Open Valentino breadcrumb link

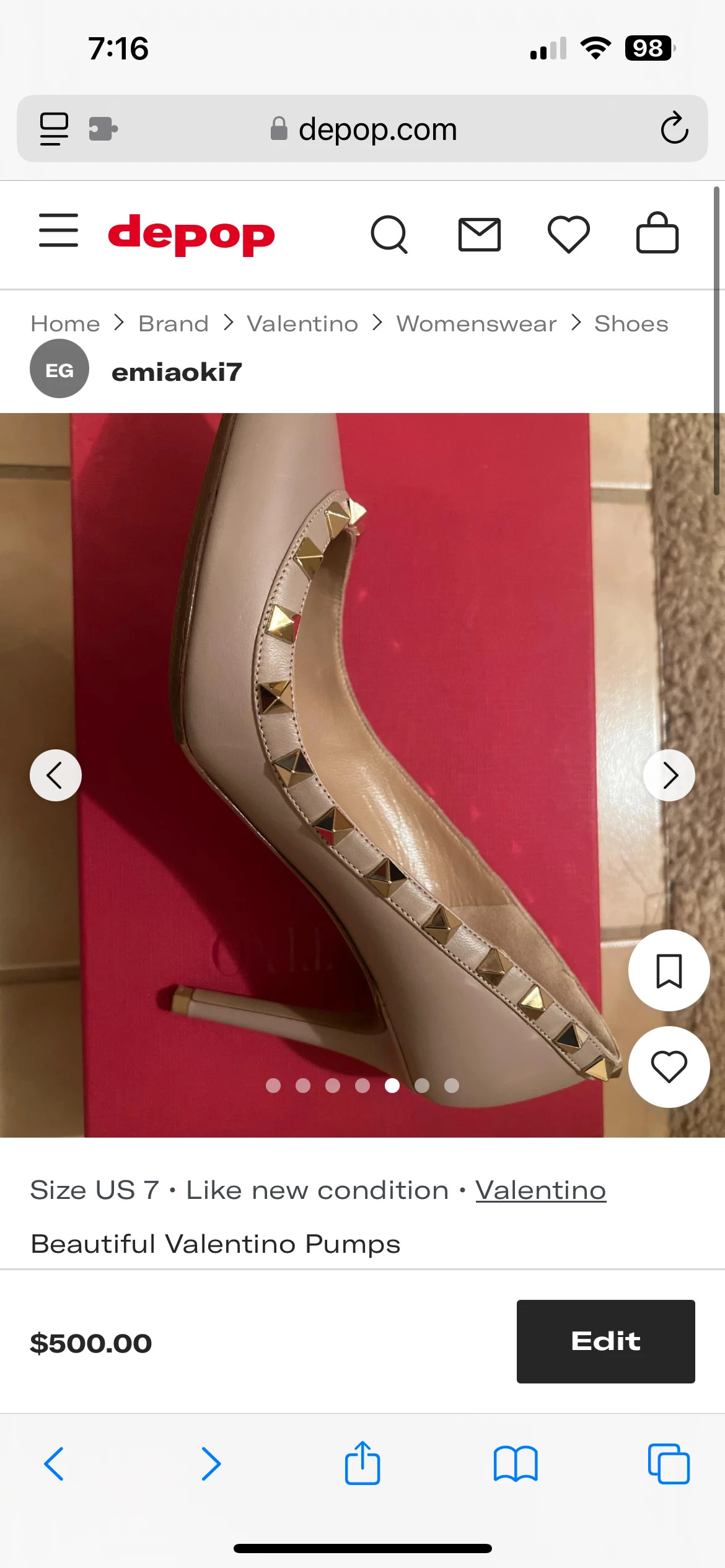pyautogui.click(x=302, y=323)
